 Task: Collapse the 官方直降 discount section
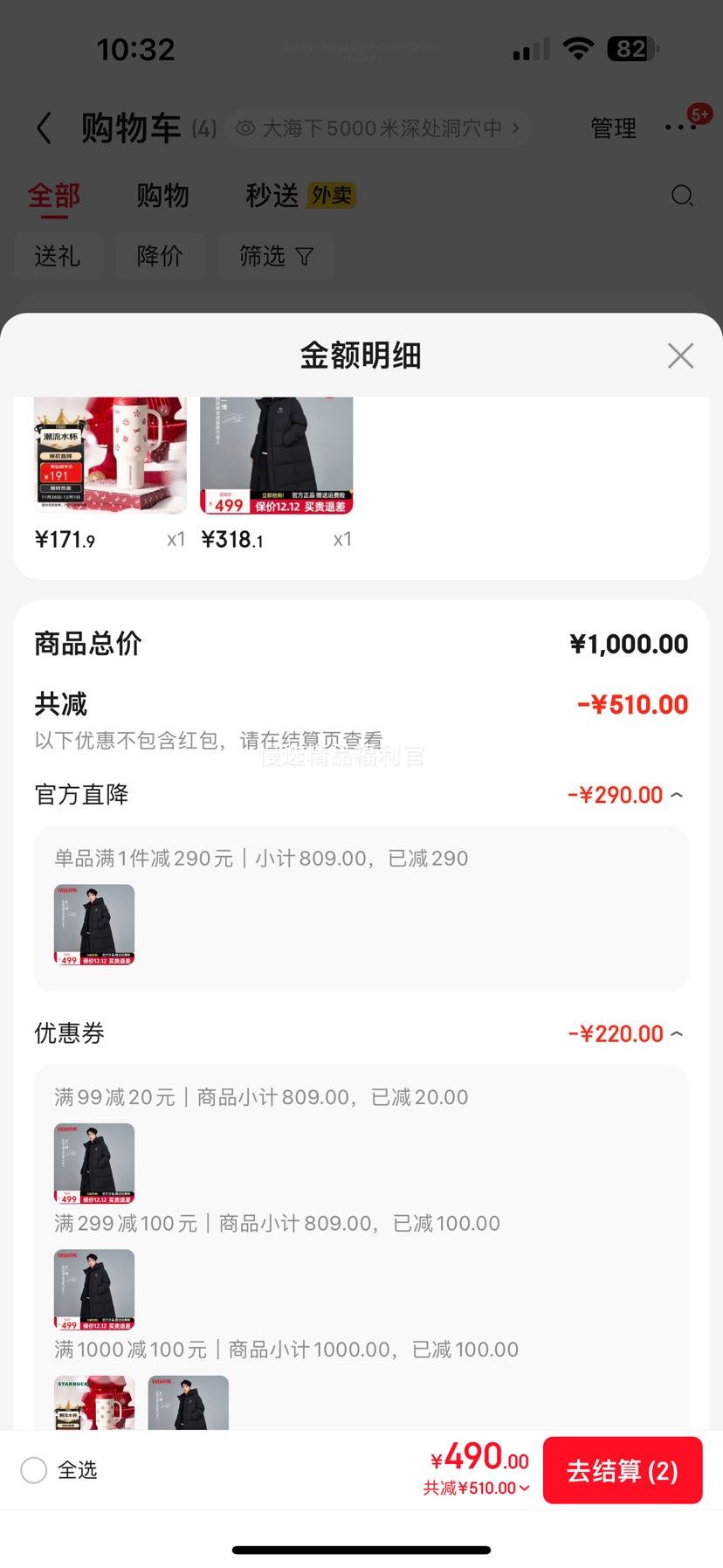(676, 795)
